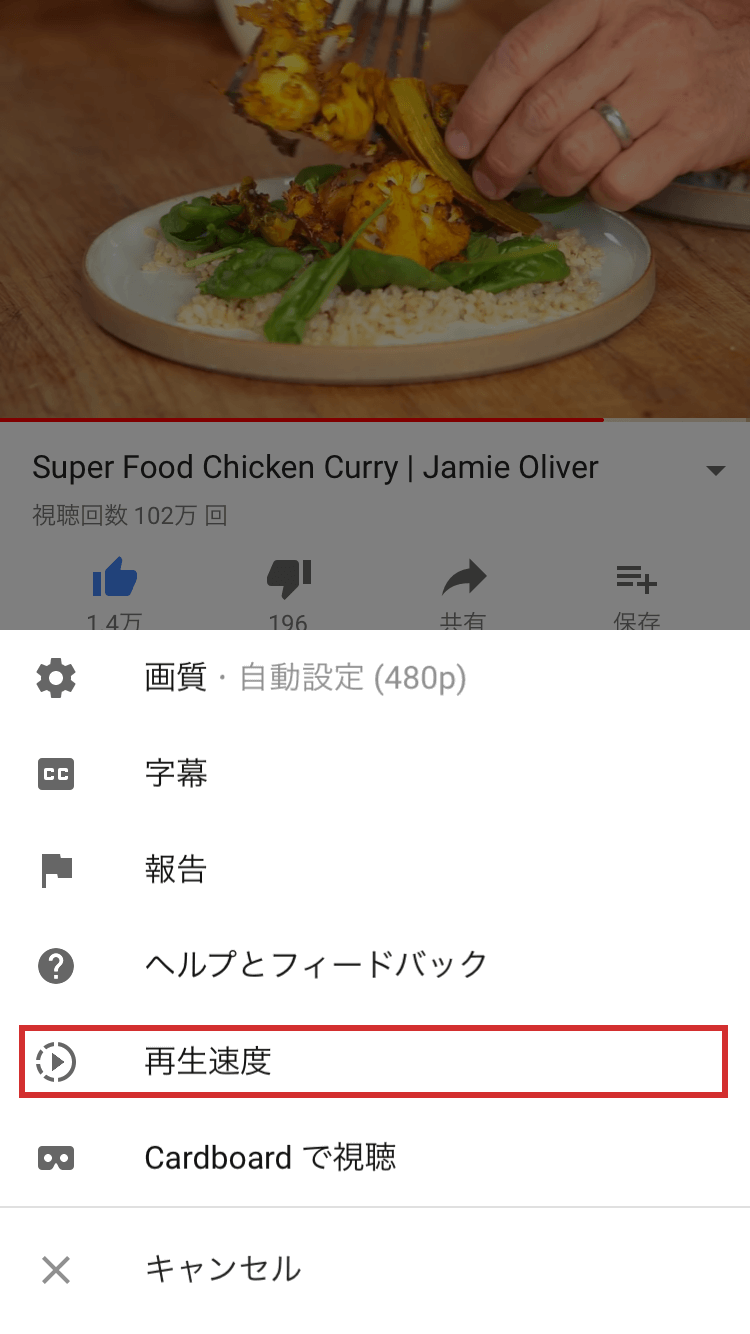Open ヘルプとフィードバック

375,966
